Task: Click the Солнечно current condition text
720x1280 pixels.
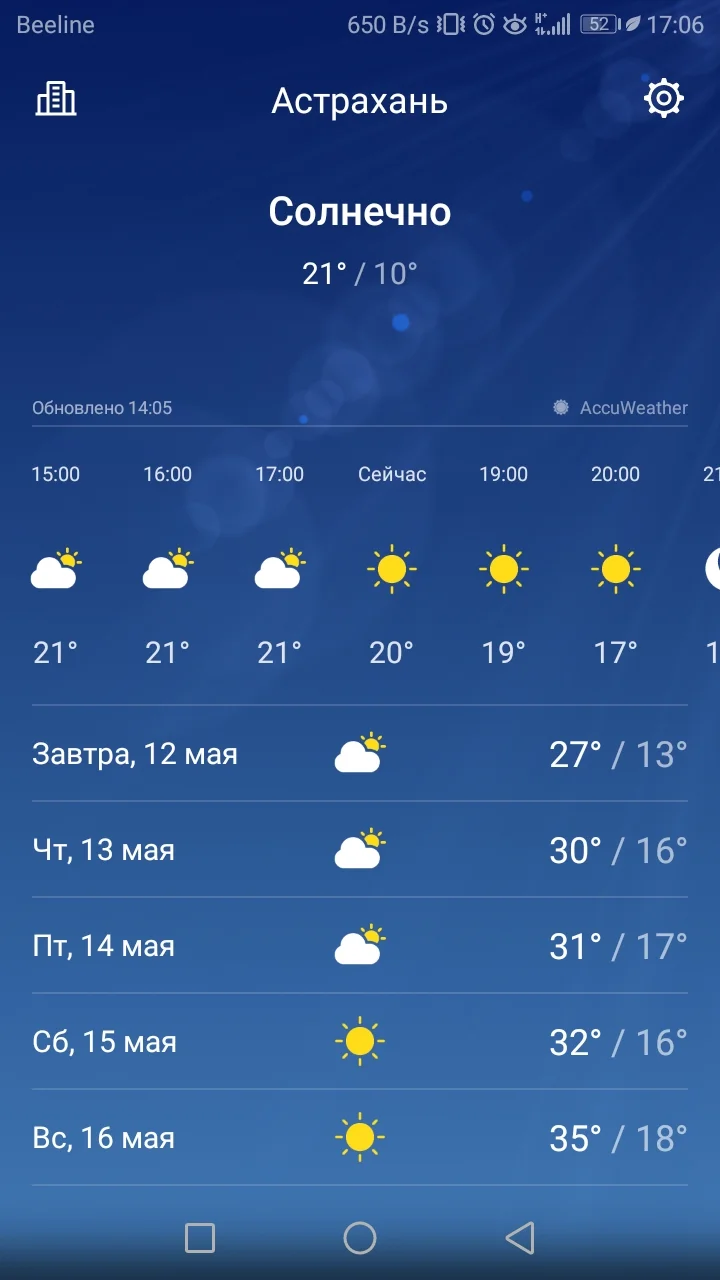Action: pyautogui.click(x=359, y=211)
